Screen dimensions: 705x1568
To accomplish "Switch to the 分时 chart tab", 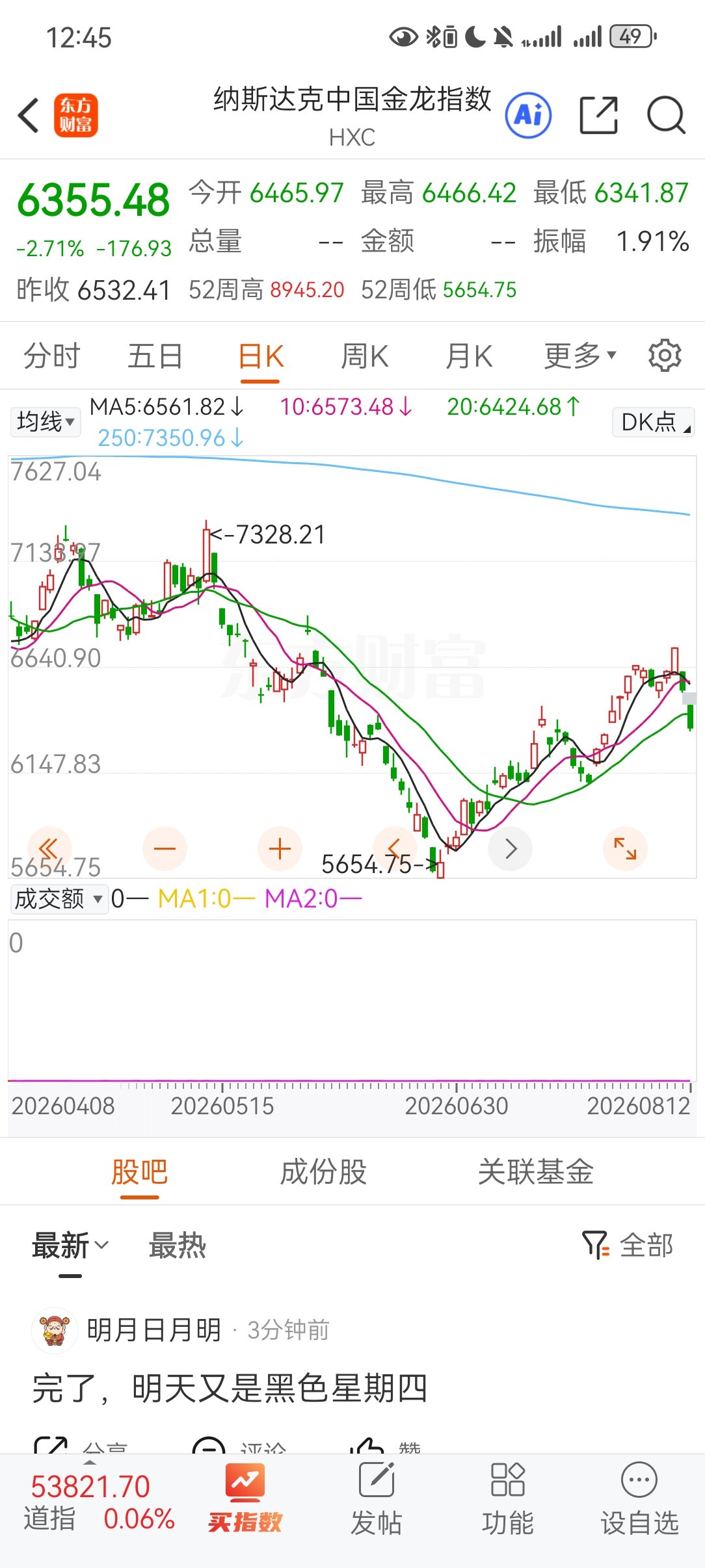I will click(52, 356).
